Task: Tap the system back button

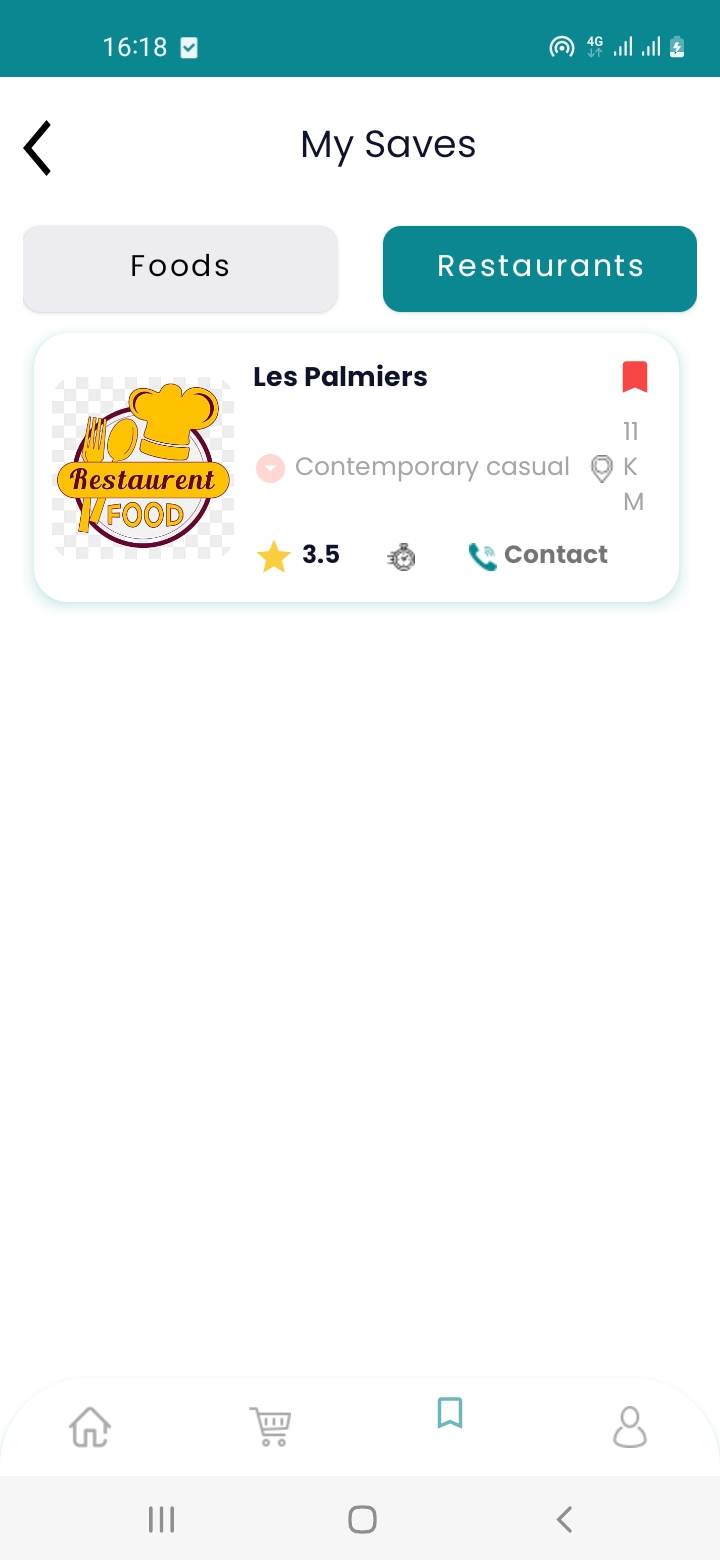Action: (564, 1520)
